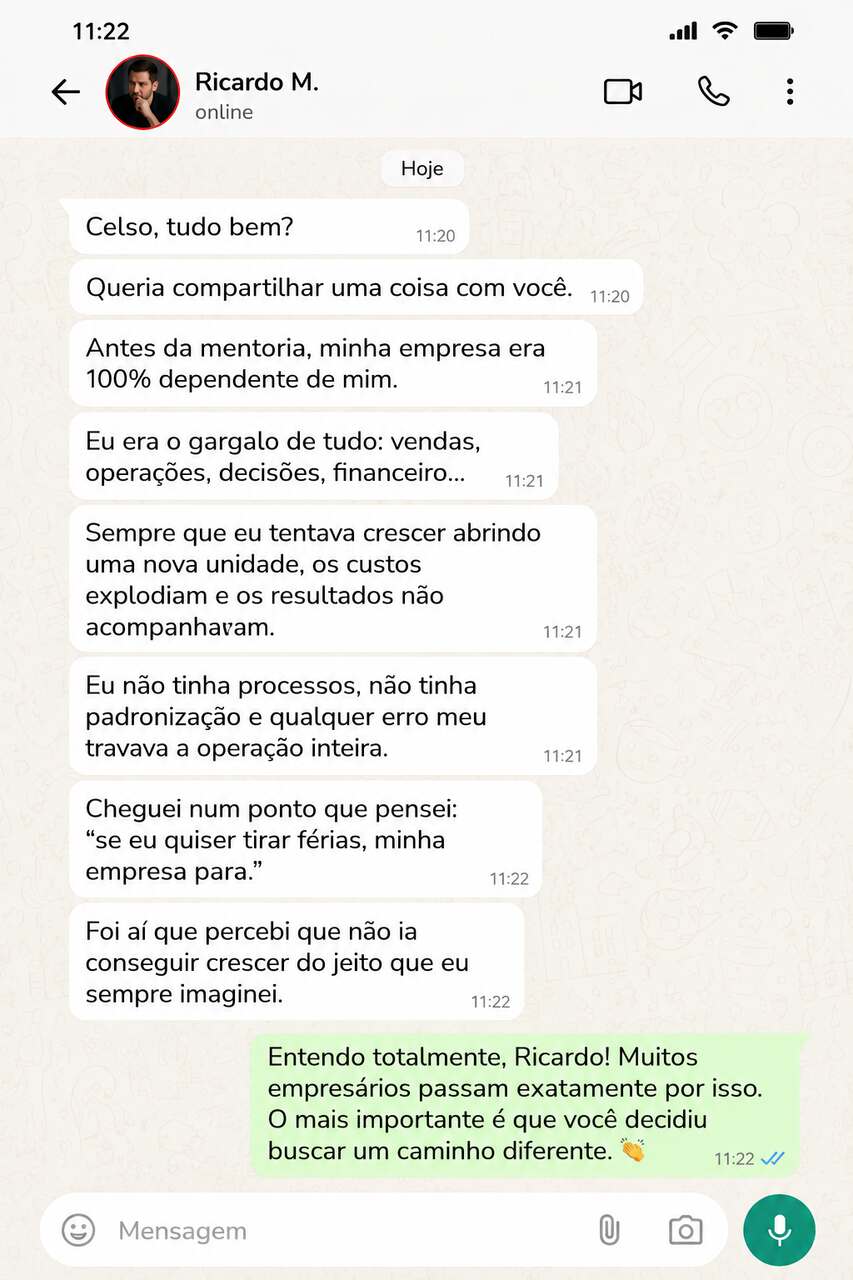
Task: Open the emoji picker
Action: click(x=78, y=1230)
